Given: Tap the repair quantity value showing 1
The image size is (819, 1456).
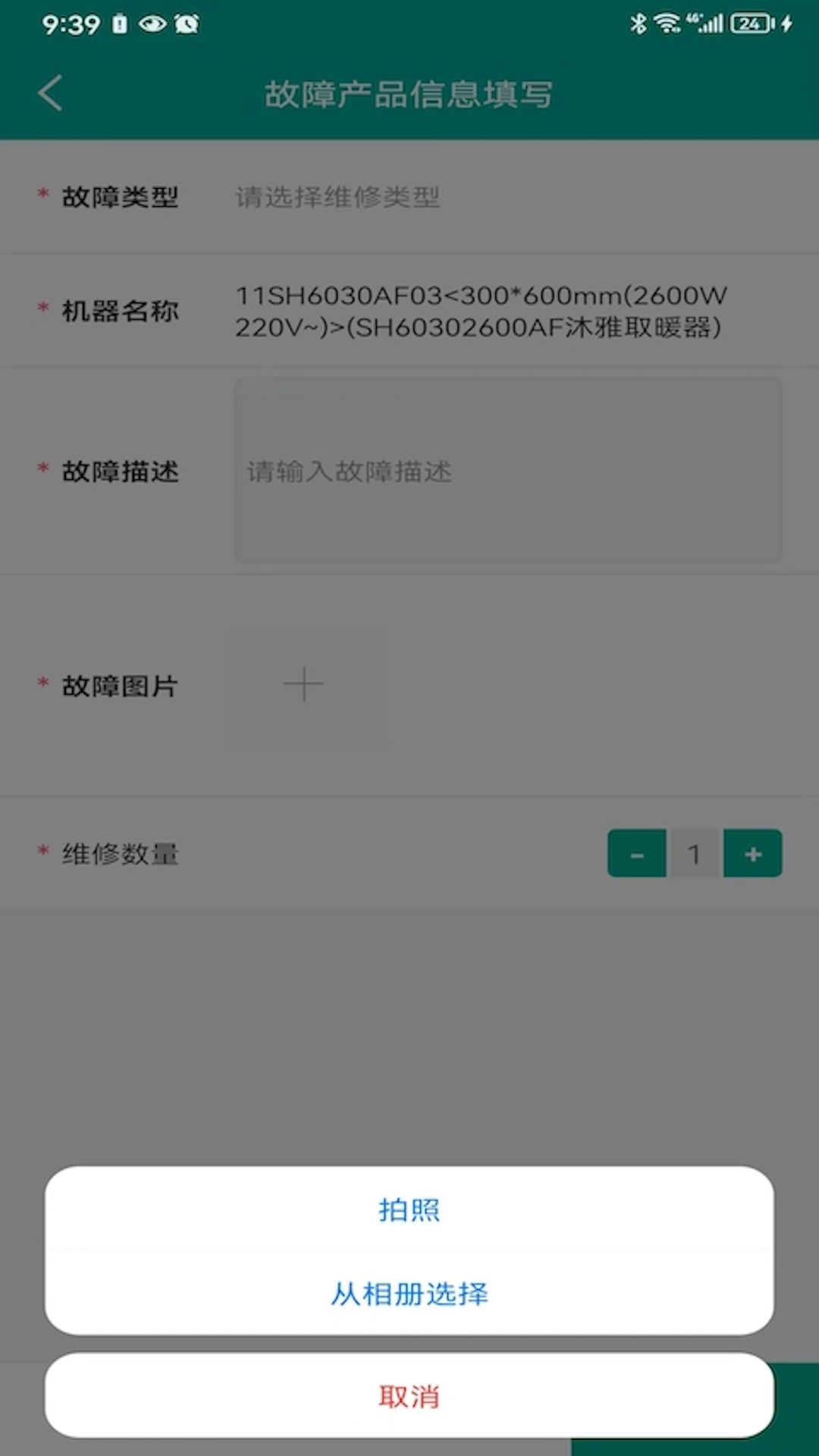Looking at the screenshot, I should 695,852.
